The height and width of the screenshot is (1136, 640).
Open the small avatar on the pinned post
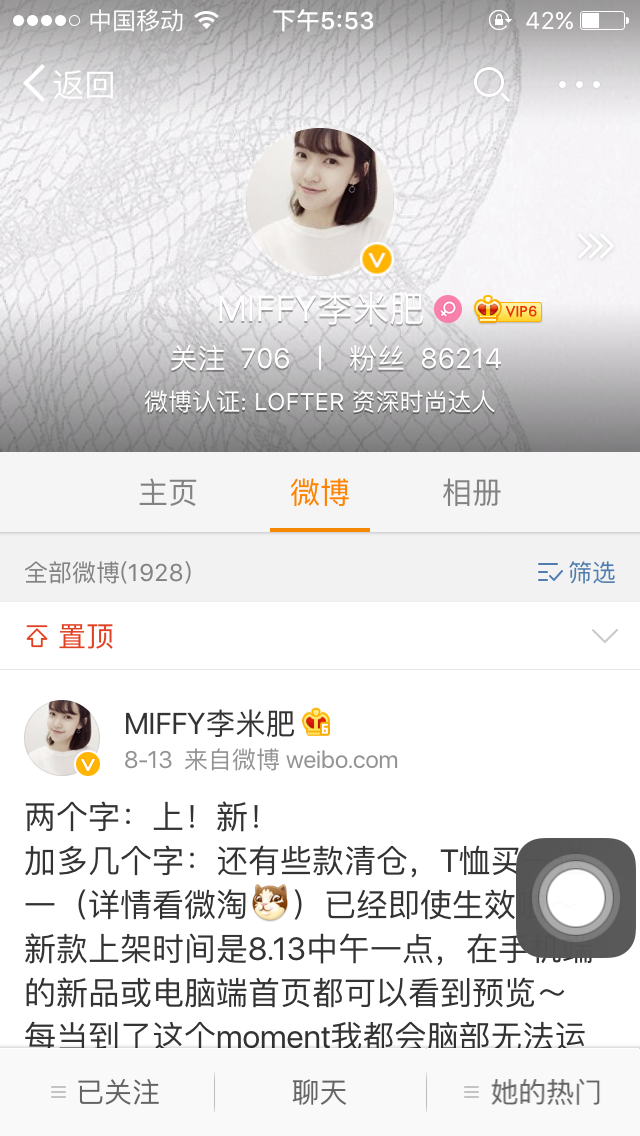[62, 738]
